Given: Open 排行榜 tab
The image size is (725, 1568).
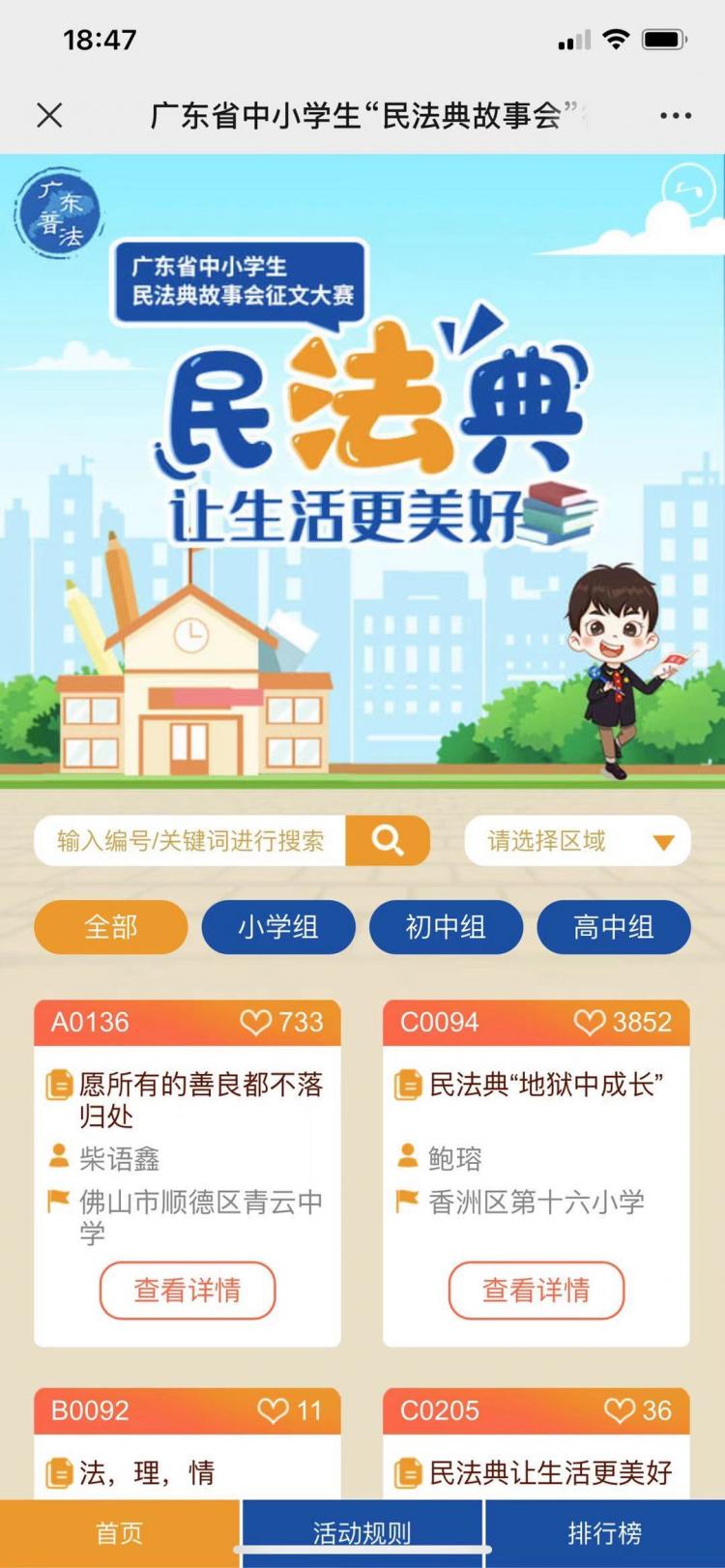Looking at the screenshot, I should [x=605, y=1533].
